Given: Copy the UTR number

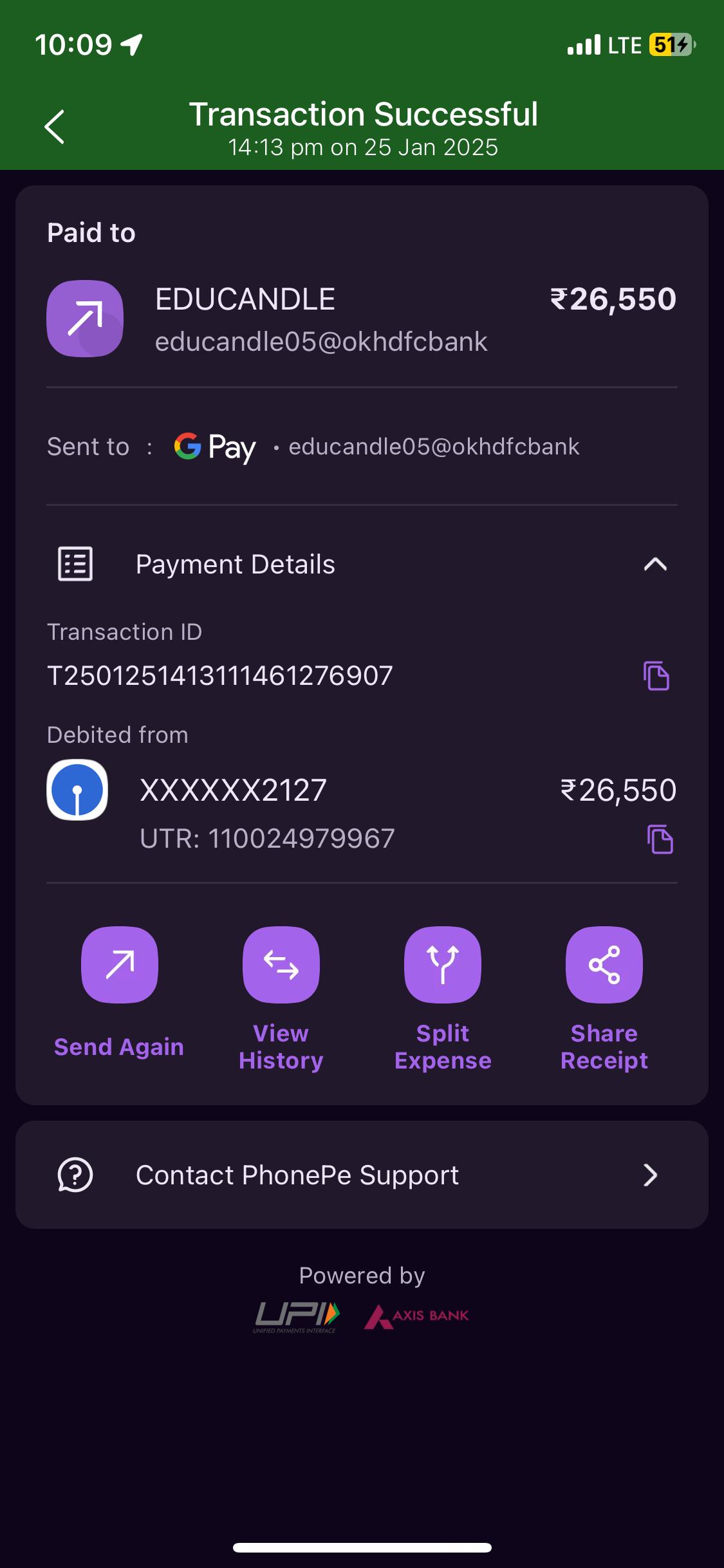Looking at the screenshot, I should [x=660, y=839].
